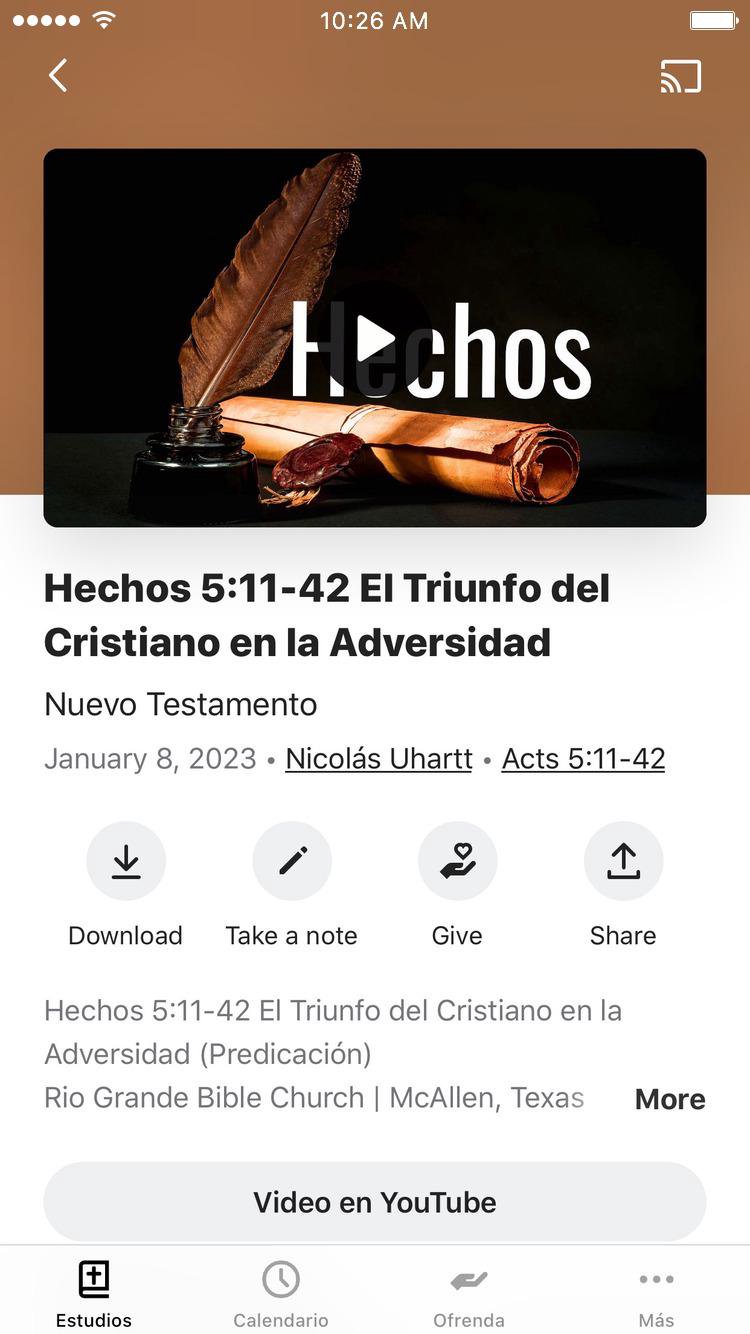Image resolution: width=750 pixels, height=1334 pixels.
Task: Switch to the Estudios tab
Action: (x=94, y=1293)
